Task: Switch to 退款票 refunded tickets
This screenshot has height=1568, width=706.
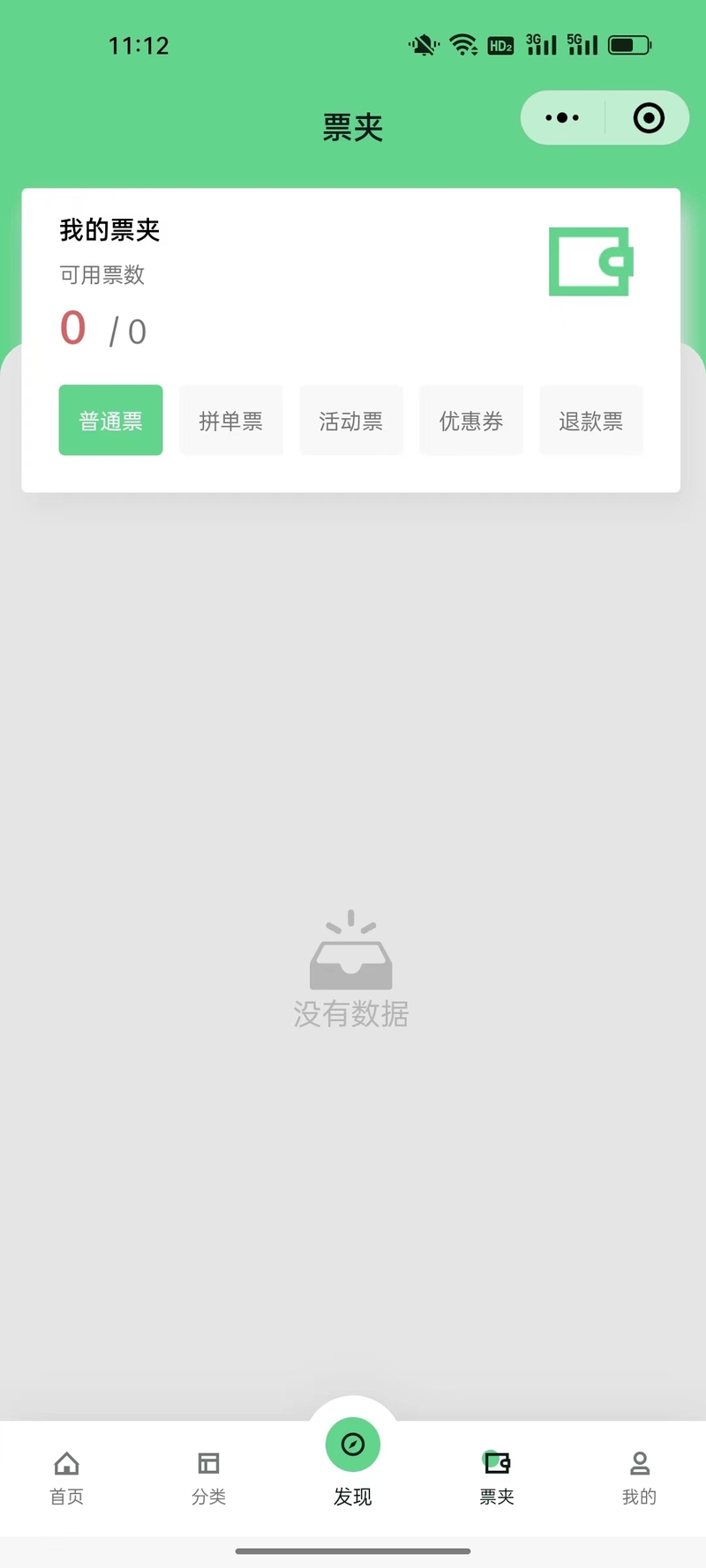Action: (591, 421)
